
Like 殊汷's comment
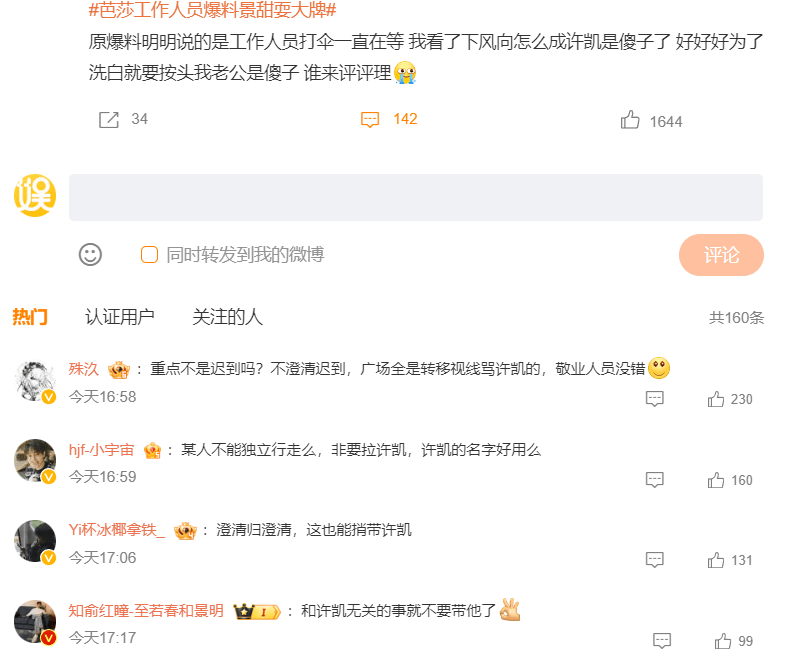pyautogui.click(x=716, y=399)
